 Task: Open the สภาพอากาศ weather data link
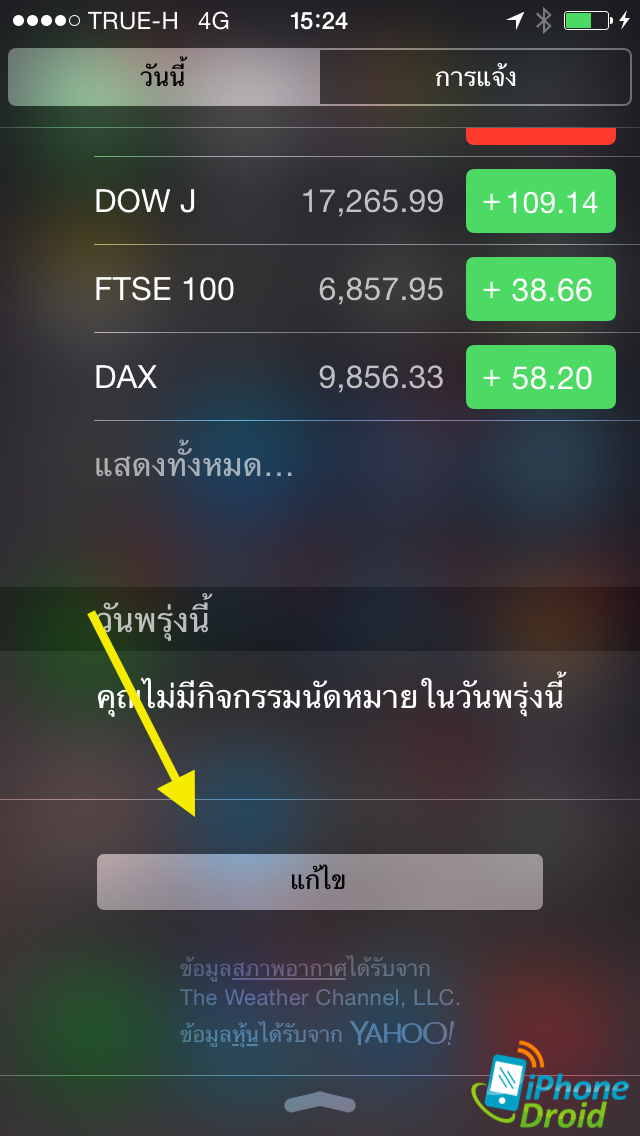coord(289,969)
